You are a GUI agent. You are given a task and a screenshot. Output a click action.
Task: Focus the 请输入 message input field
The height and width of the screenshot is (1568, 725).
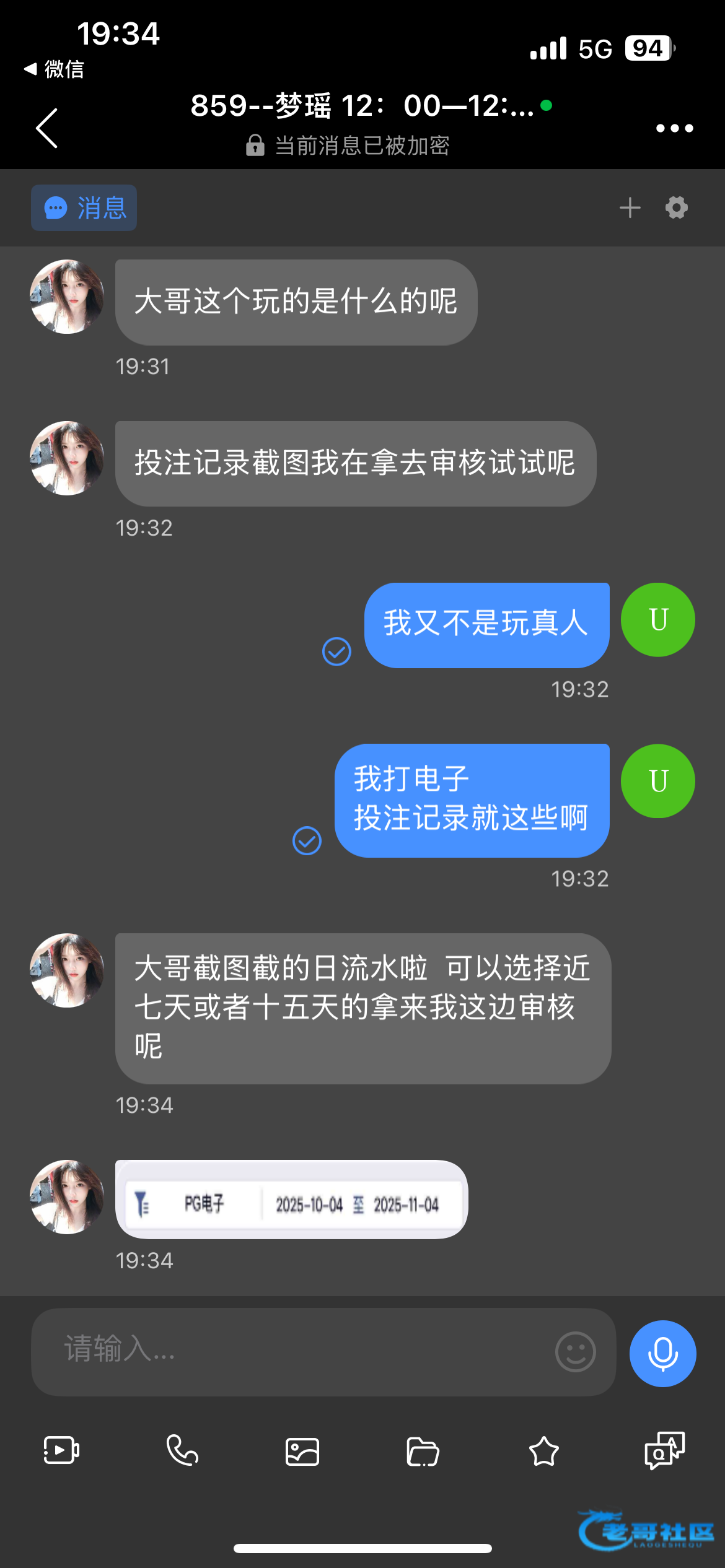coord(297,1352)
